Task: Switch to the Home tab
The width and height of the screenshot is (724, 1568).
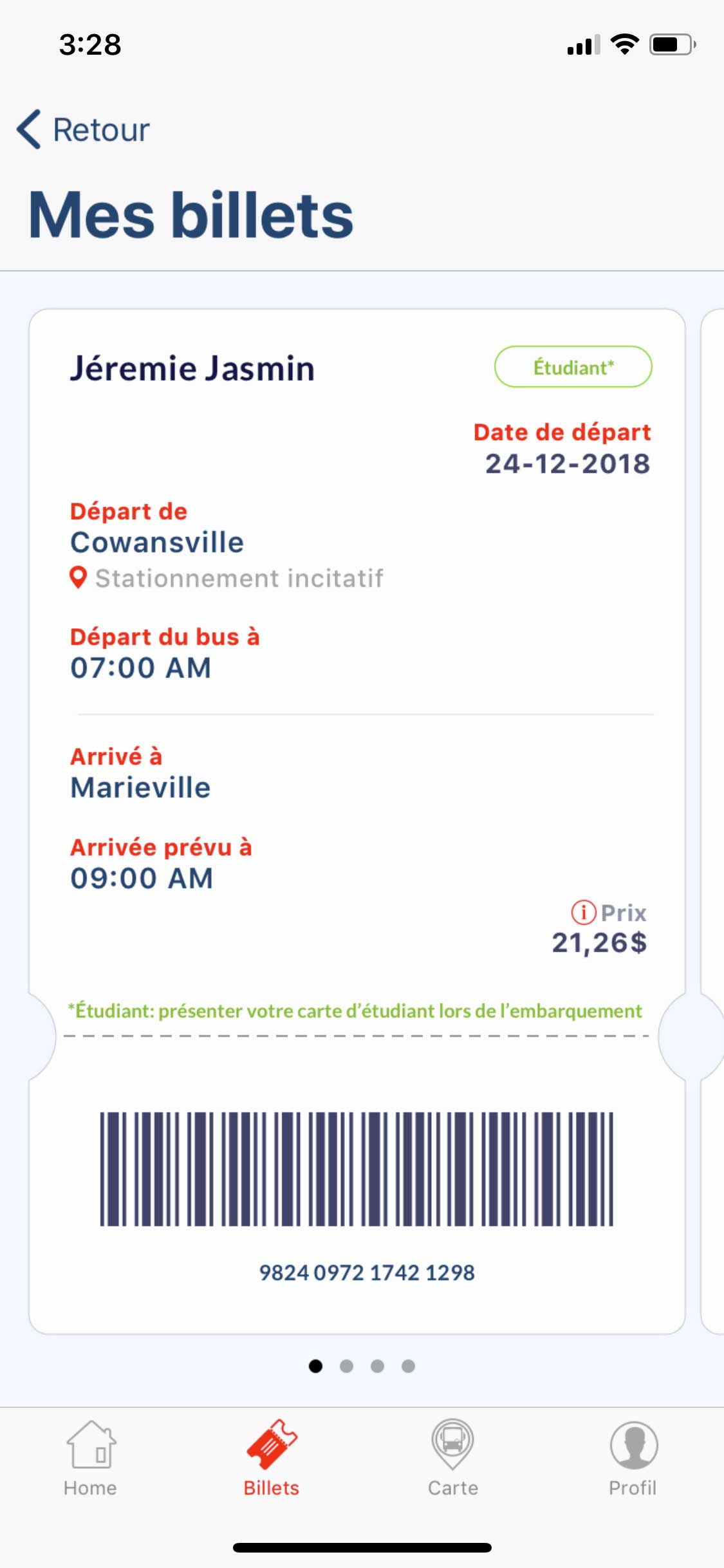Action: 91,1459
